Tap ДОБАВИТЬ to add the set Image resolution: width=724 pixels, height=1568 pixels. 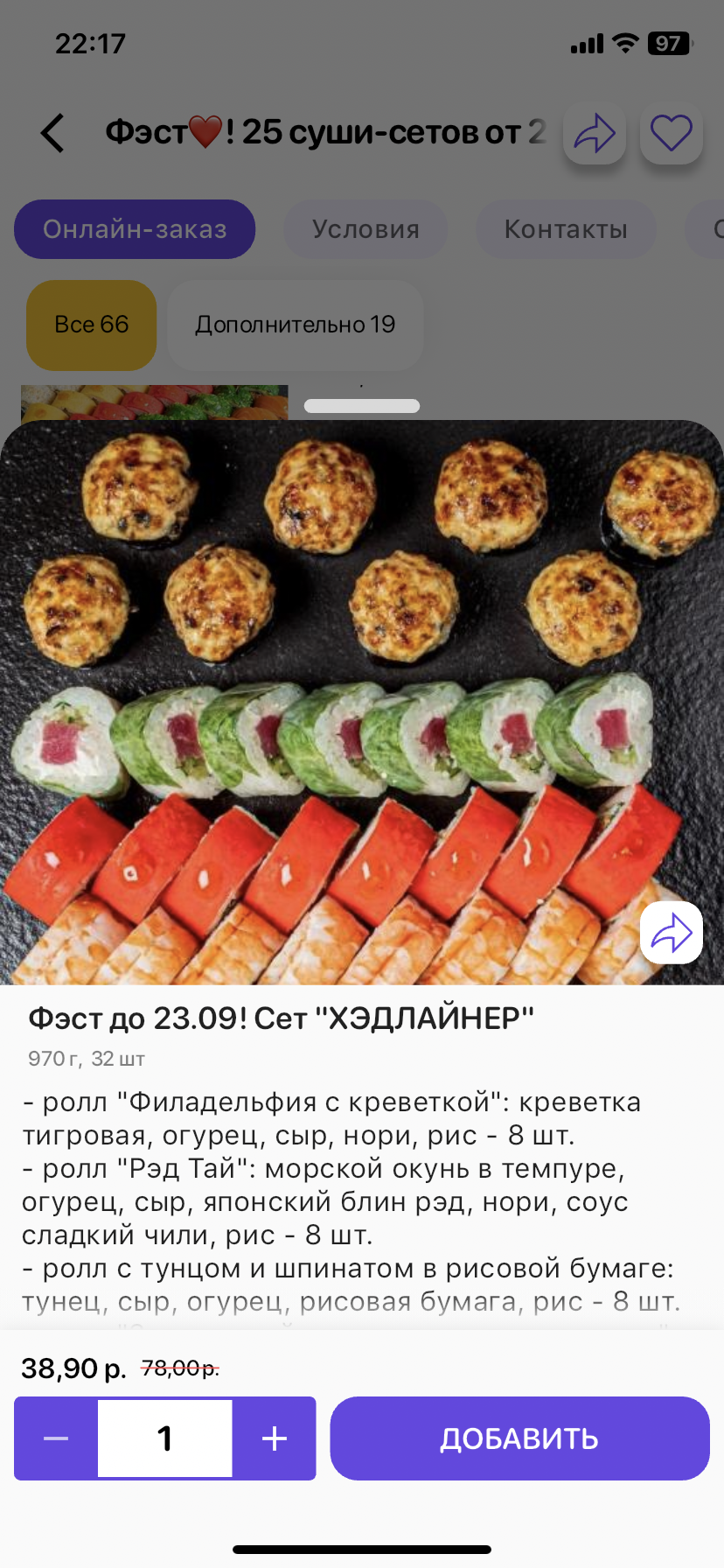tap(519, 1438)
